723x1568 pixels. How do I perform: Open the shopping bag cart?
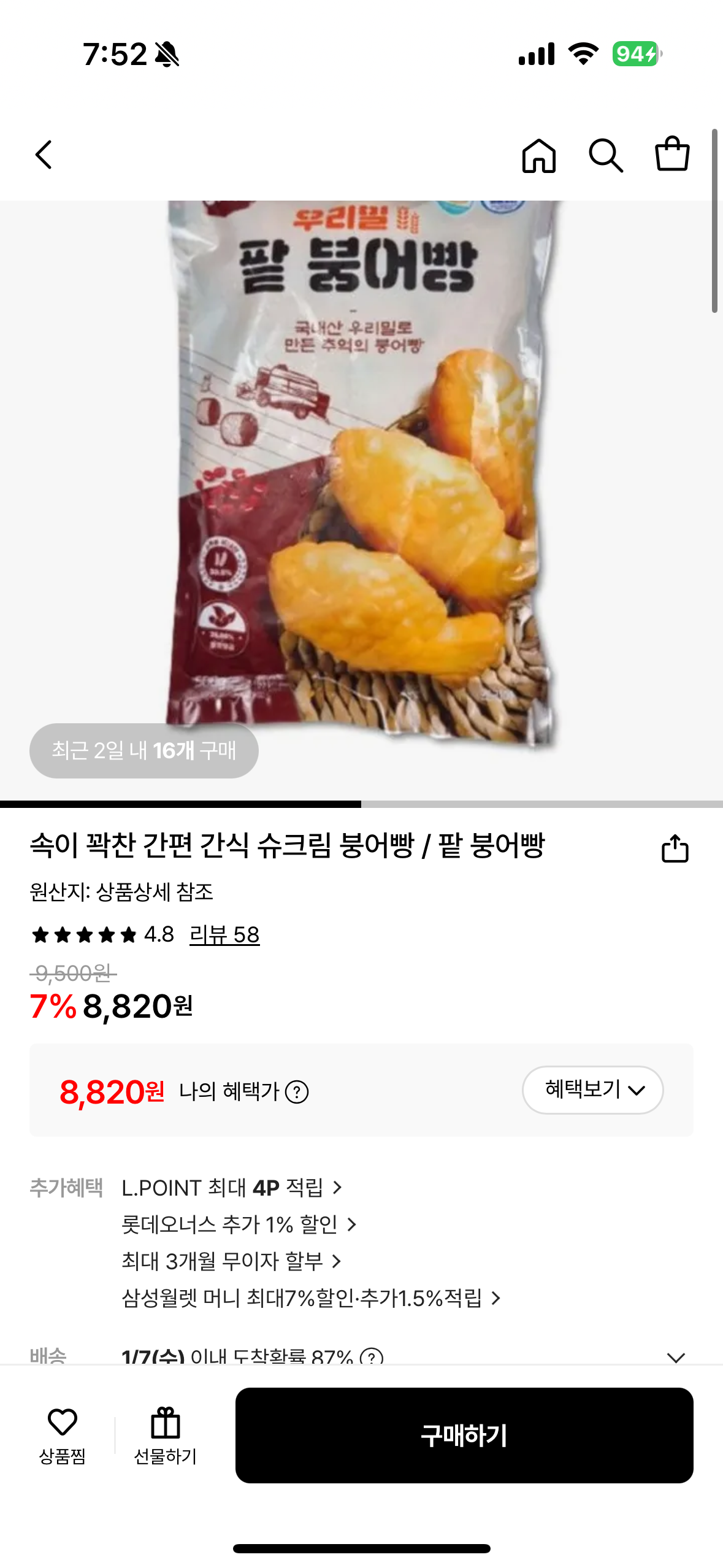click(673, 156)
